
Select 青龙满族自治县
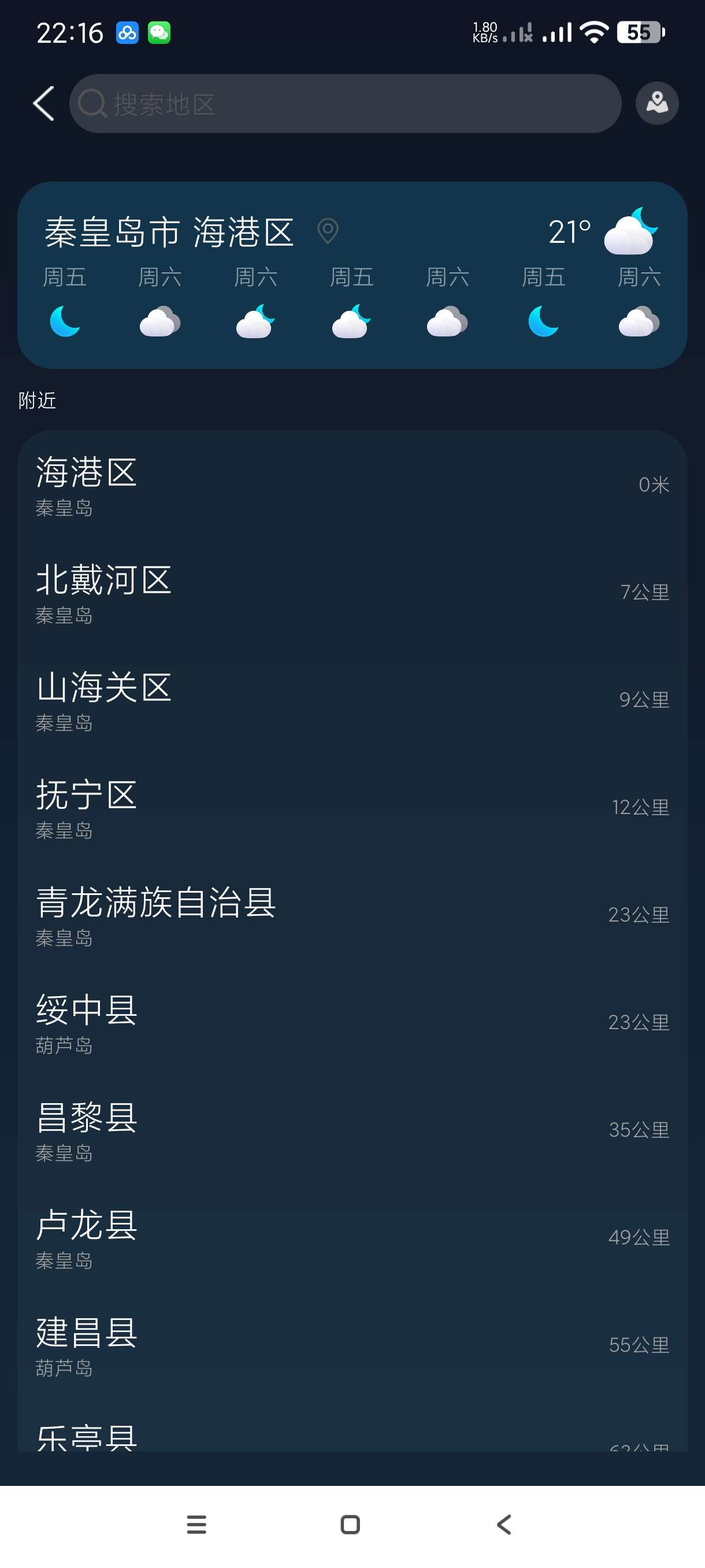pos(352,915)
